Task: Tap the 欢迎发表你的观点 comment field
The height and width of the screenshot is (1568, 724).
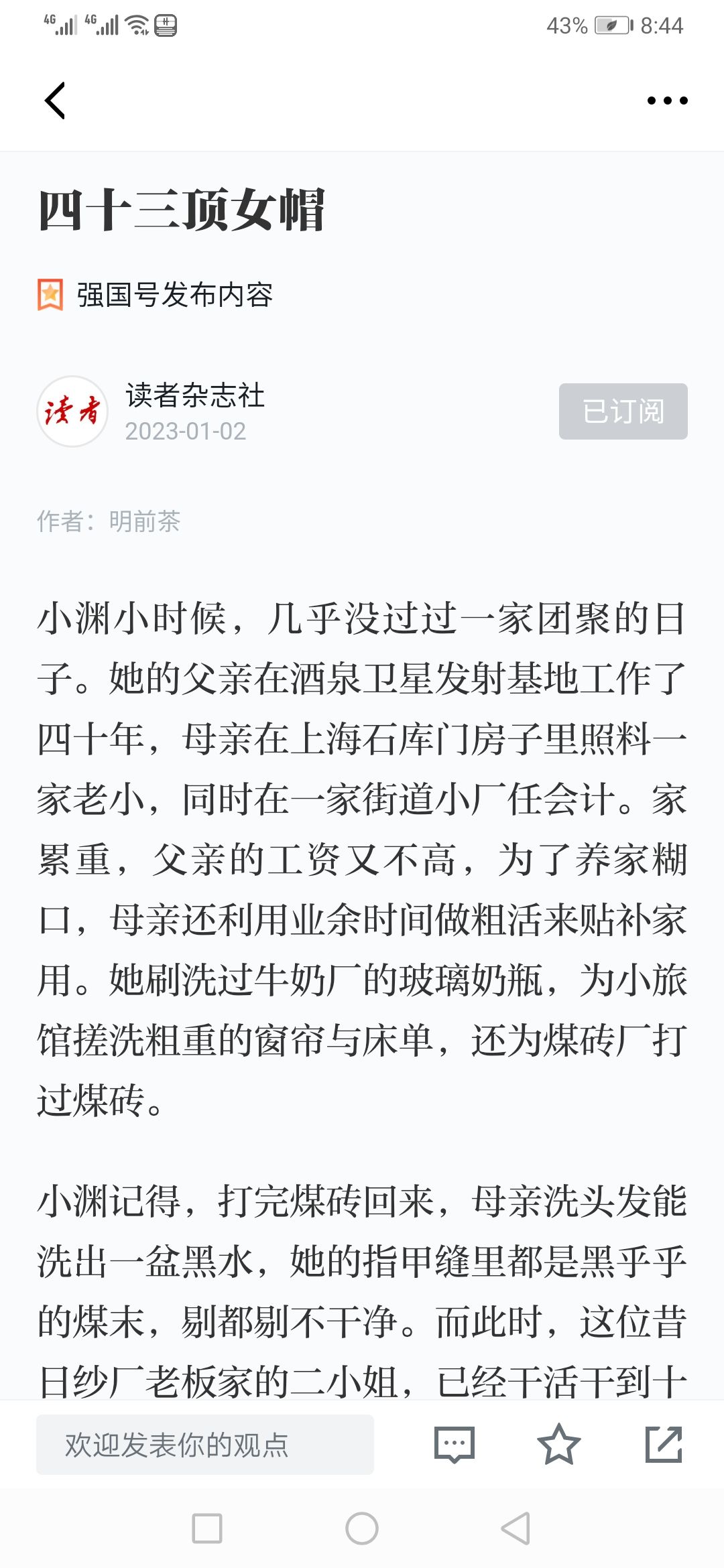Action: click(205, 1445)
